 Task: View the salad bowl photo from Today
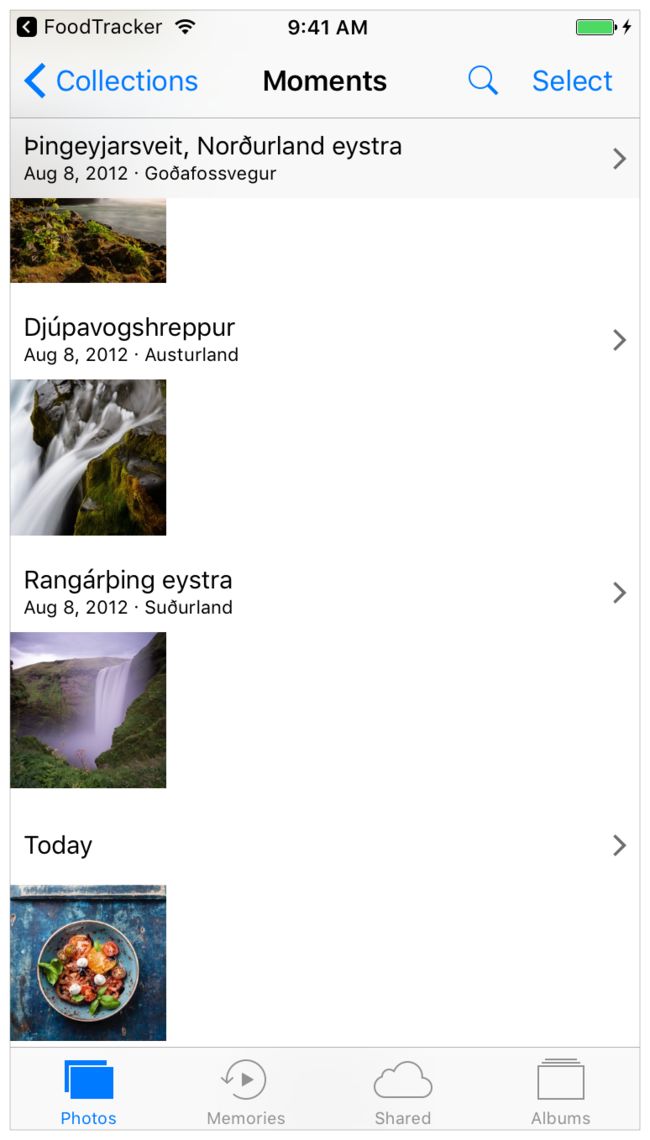88,963
